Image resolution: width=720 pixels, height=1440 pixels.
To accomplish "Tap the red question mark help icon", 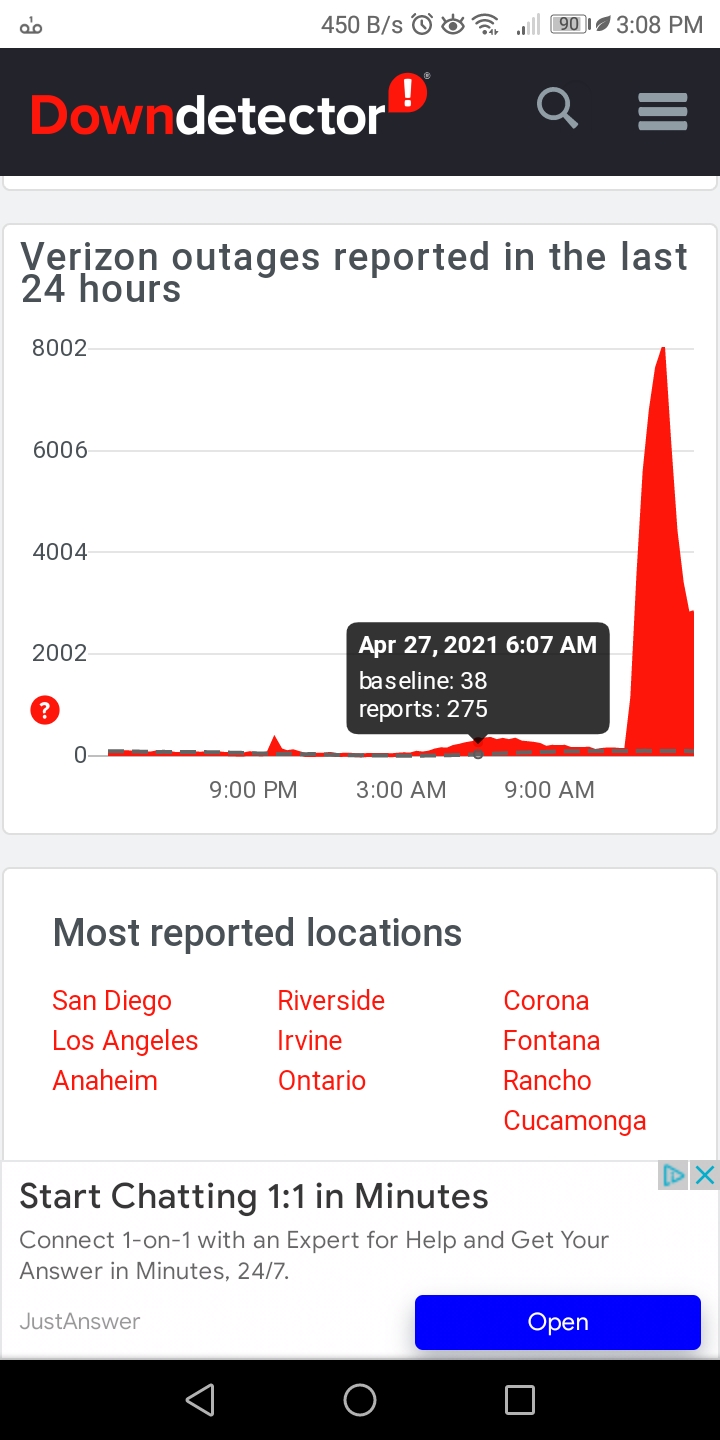I will point(45,711).
